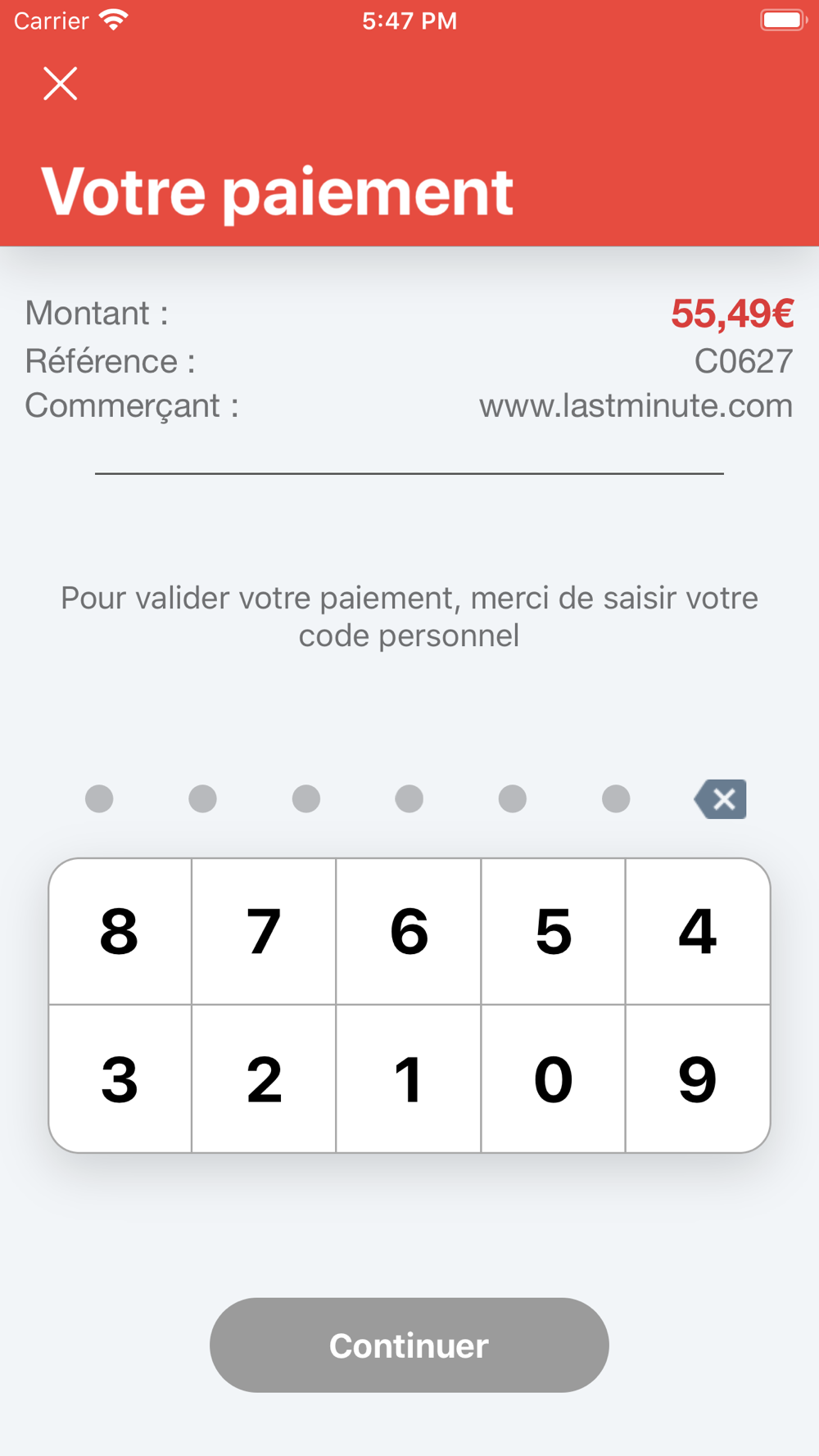Tap the 2 key
819x1456 pixels.
click(264, 1079)
